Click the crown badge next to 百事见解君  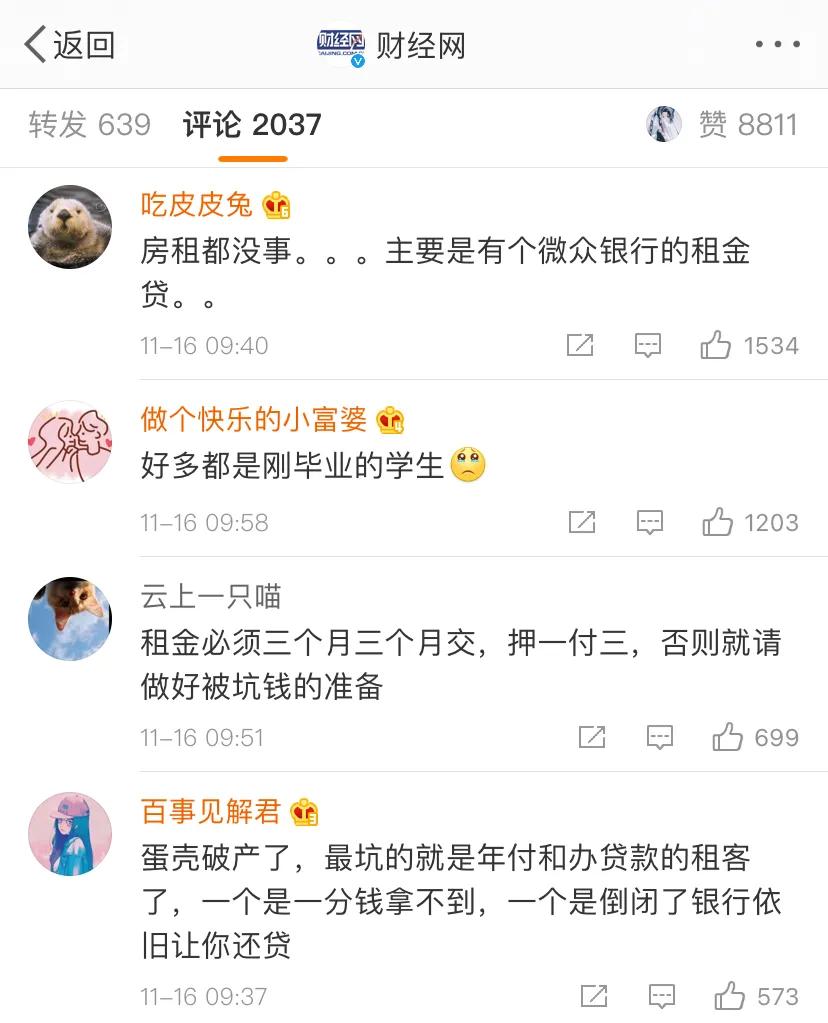[x=303, y=814]
